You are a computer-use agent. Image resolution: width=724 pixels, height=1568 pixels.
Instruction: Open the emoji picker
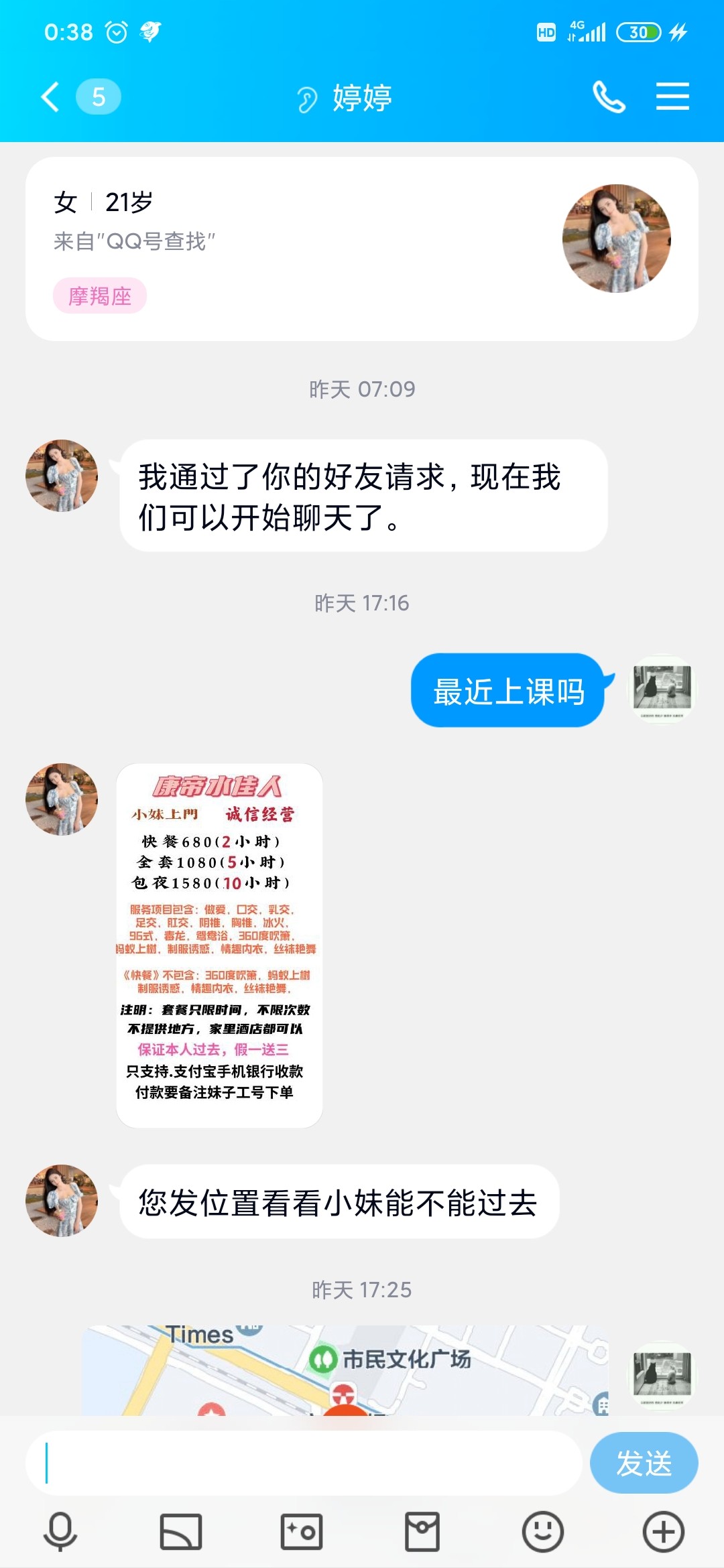pos(543,1530)
